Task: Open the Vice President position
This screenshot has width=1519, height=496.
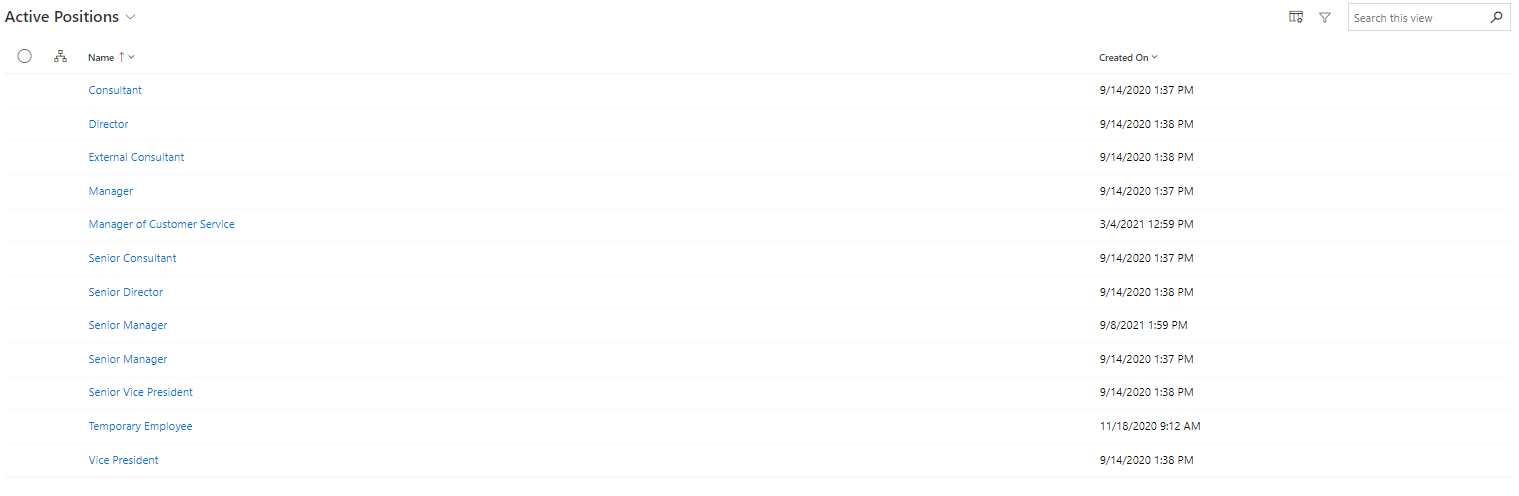Action: pos(123,460)
